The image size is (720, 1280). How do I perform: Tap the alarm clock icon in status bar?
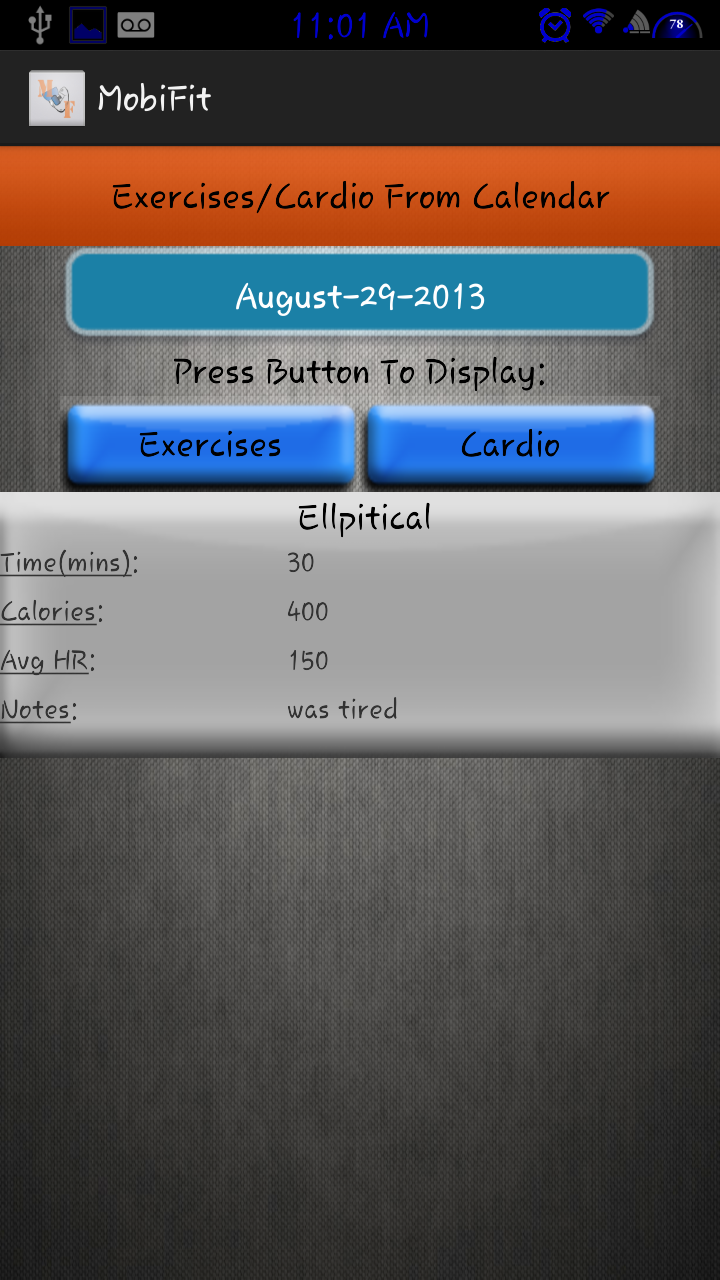[x=553, y=24]
